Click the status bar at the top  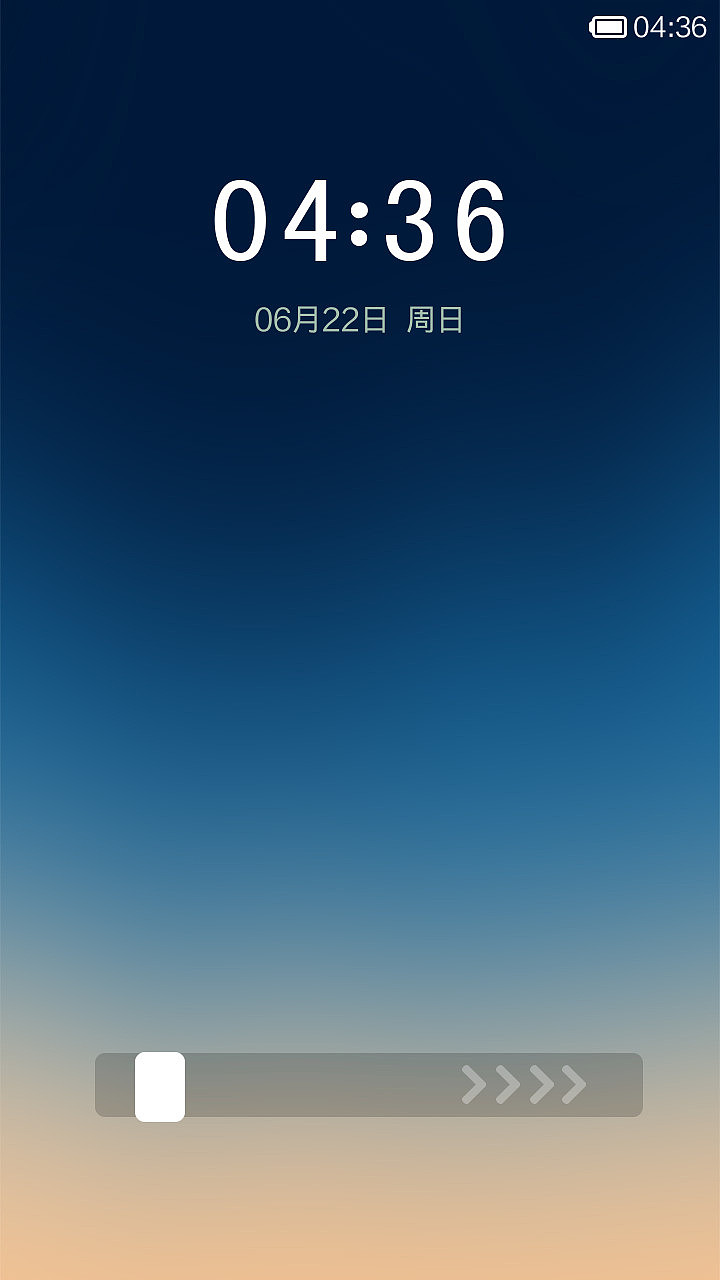point(360,27)
